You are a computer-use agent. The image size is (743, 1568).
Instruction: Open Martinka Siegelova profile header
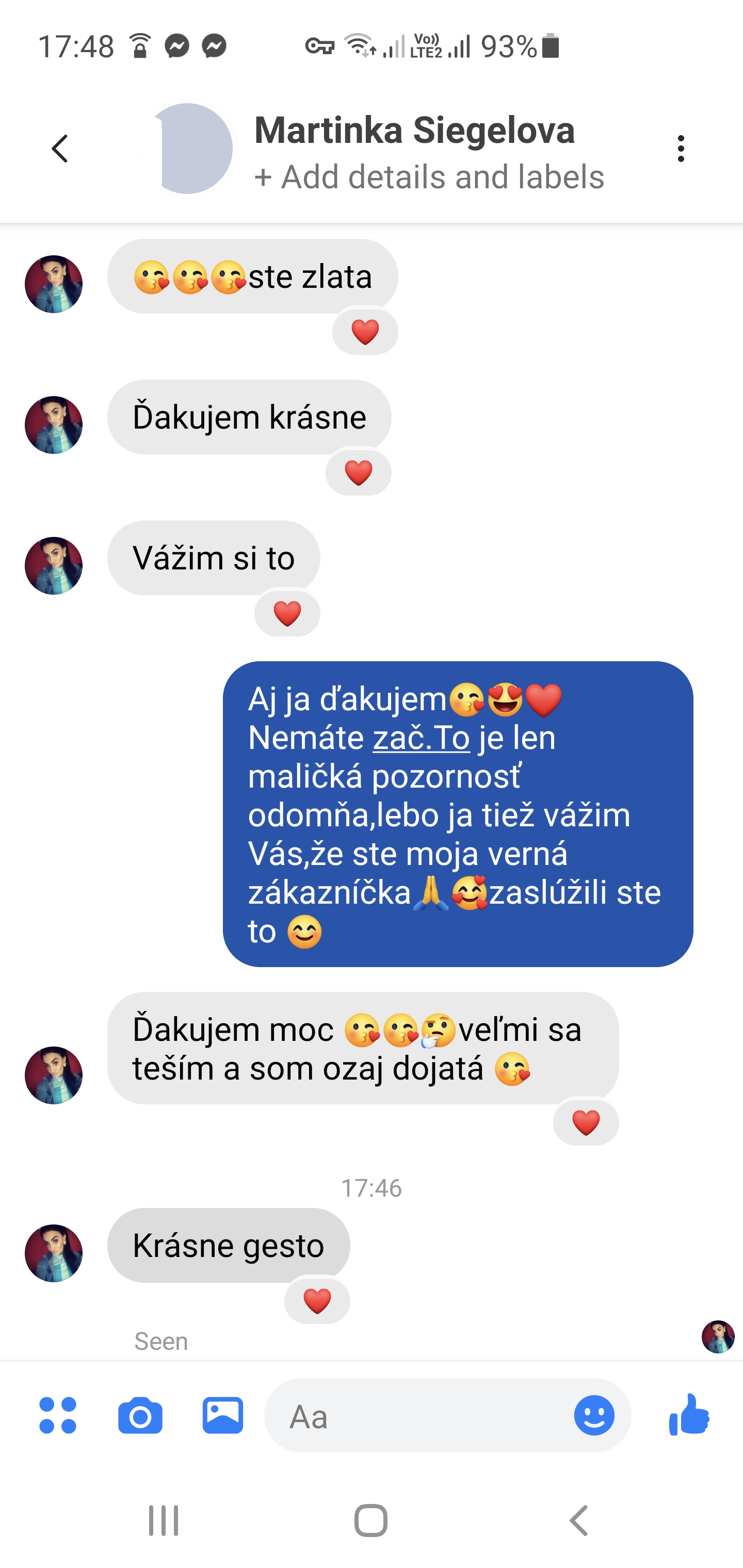pos(414,129)
